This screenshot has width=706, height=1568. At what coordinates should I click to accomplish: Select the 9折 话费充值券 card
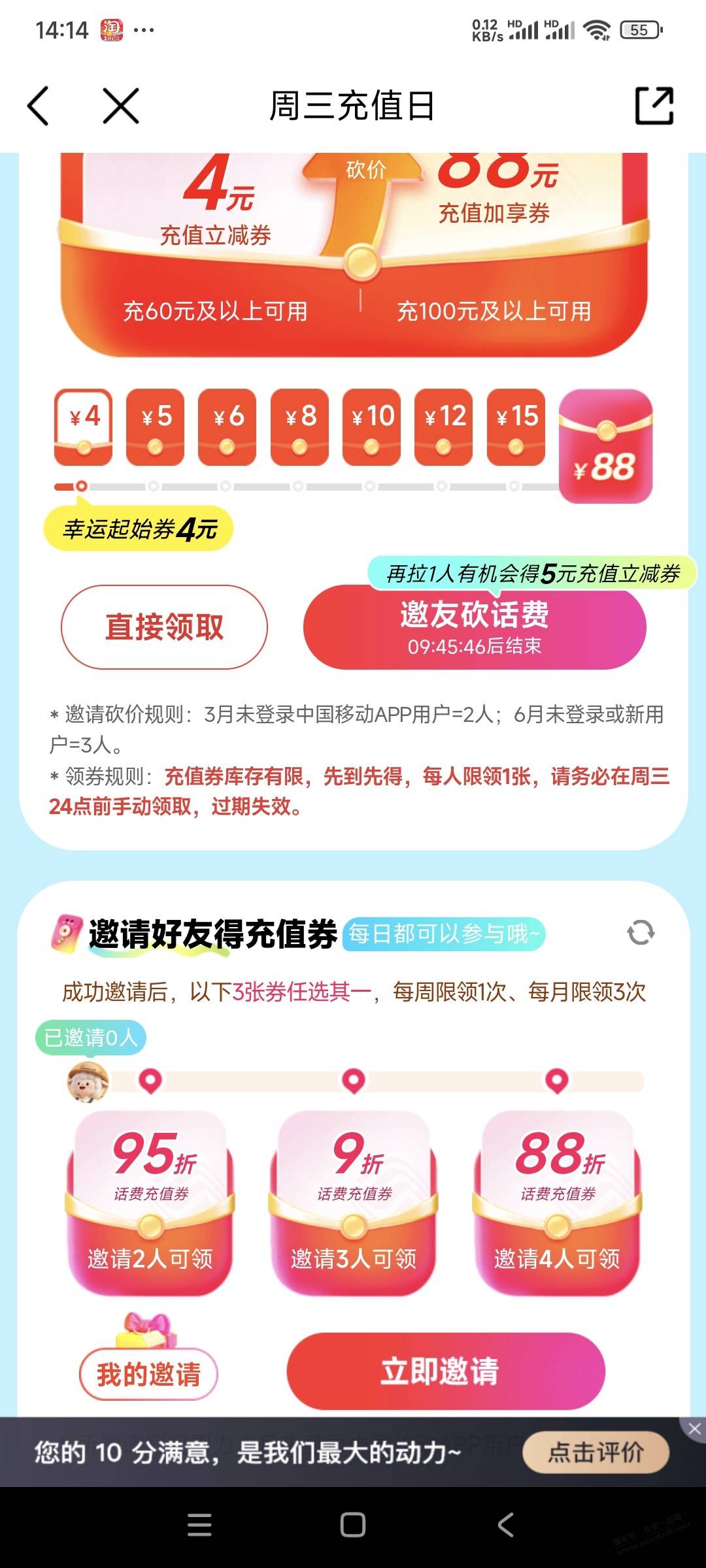click(x=354, y=1202)
